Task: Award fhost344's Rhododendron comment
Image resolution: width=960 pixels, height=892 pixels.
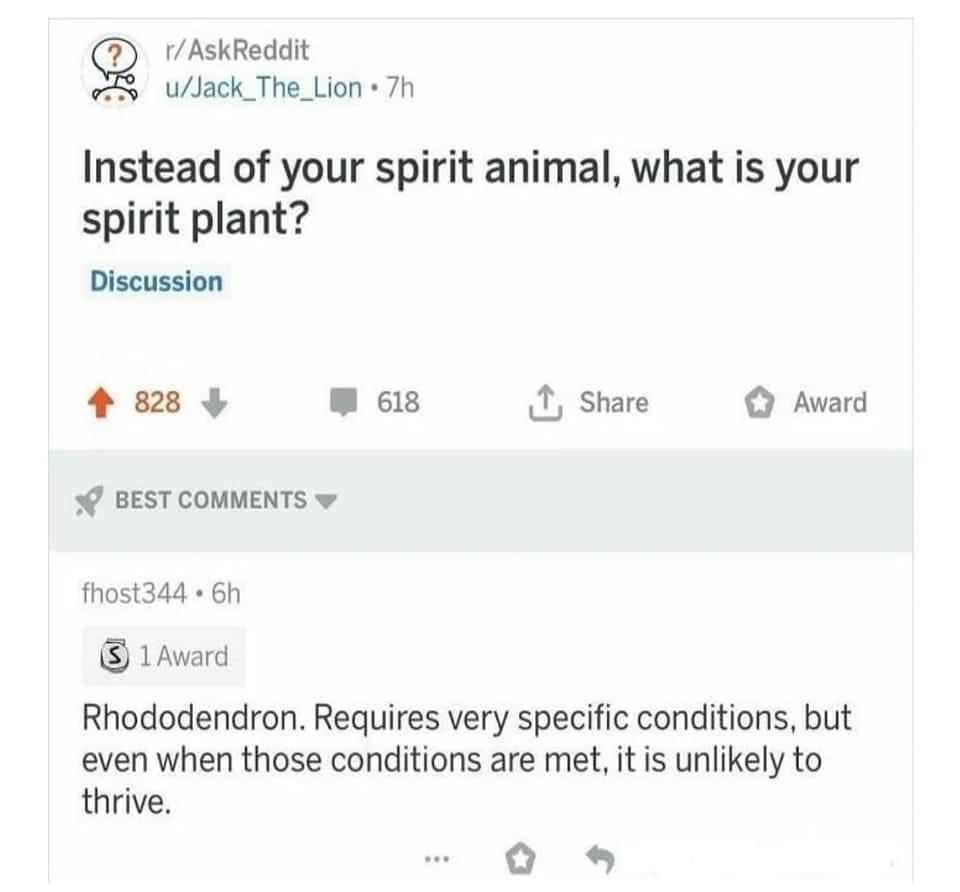Action: click(519, 858)
